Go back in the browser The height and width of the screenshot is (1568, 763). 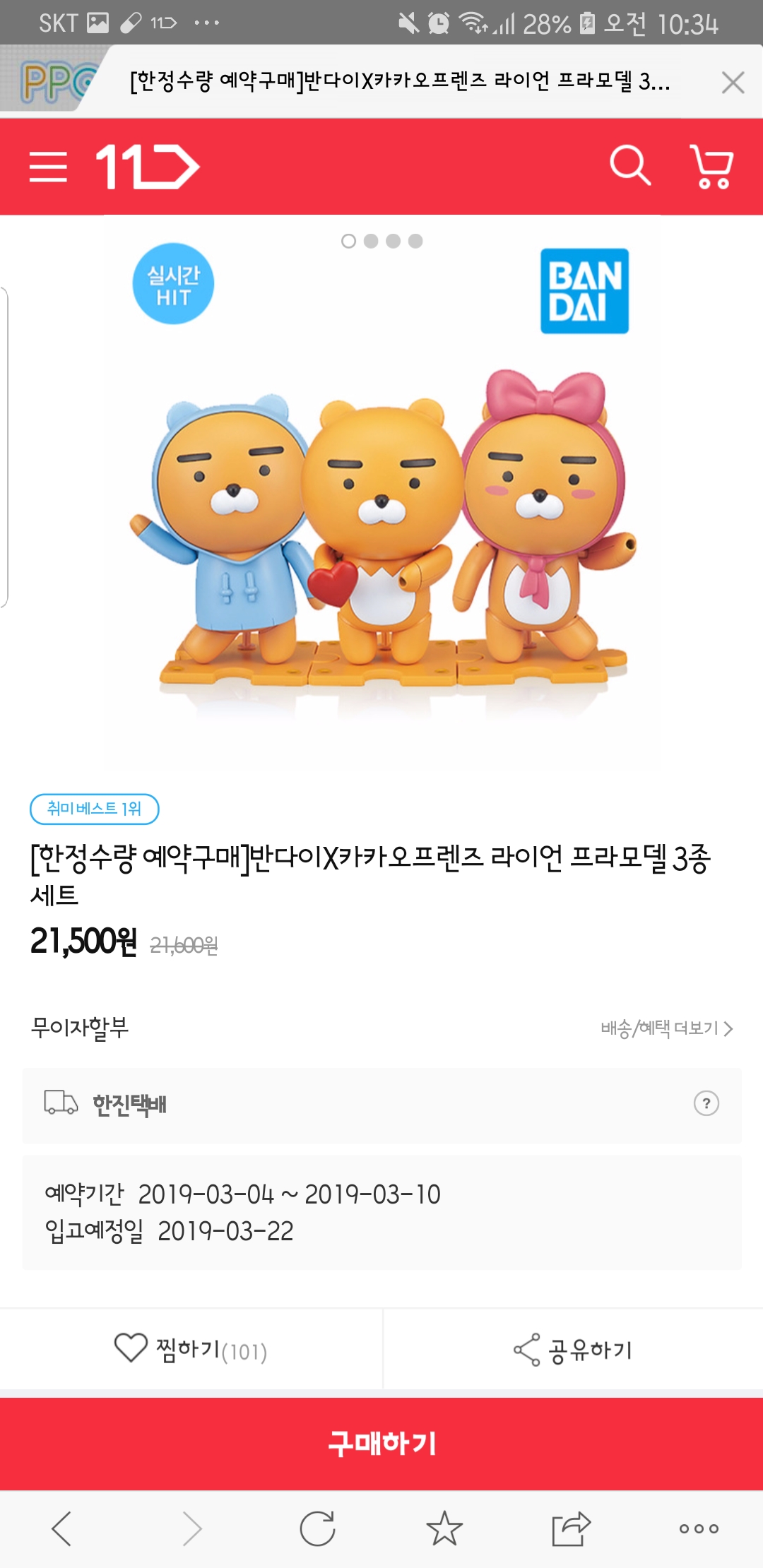[62, 1528]
